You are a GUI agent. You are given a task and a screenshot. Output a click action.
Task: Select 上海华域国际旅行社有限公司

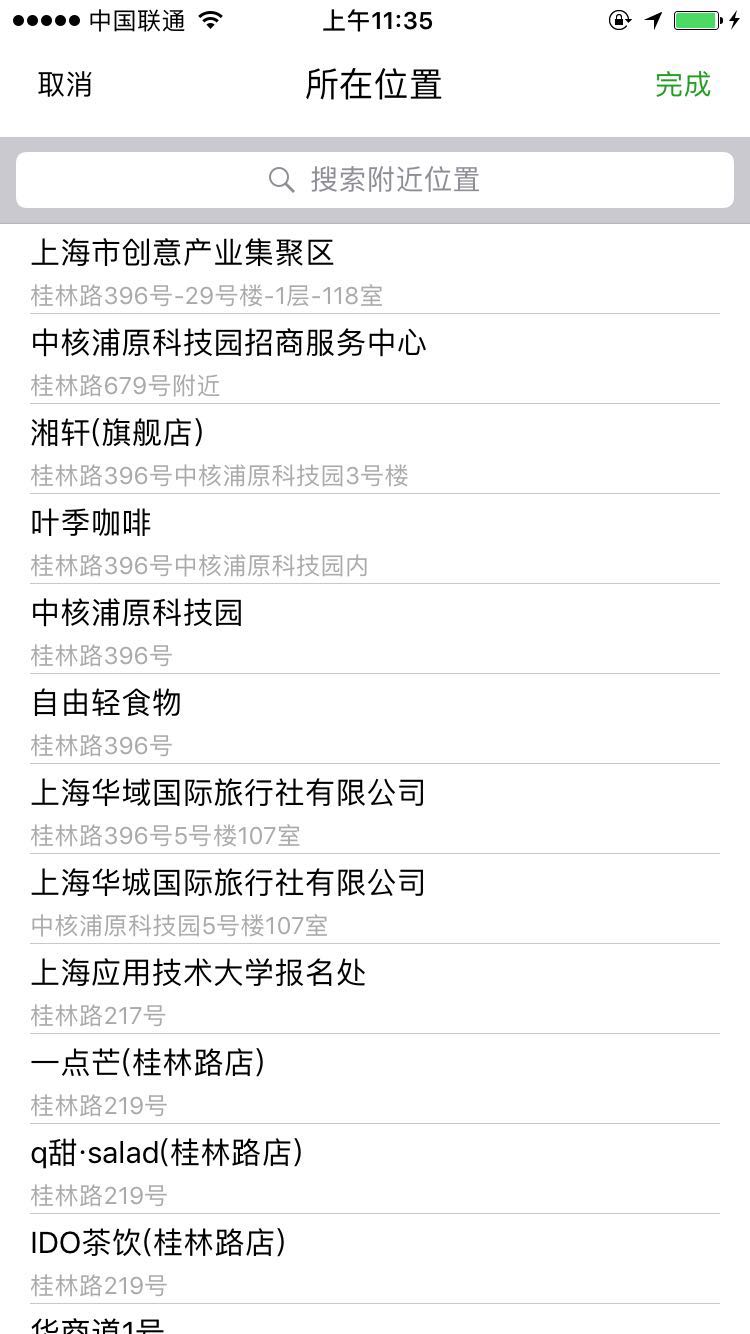click(375, 809)
